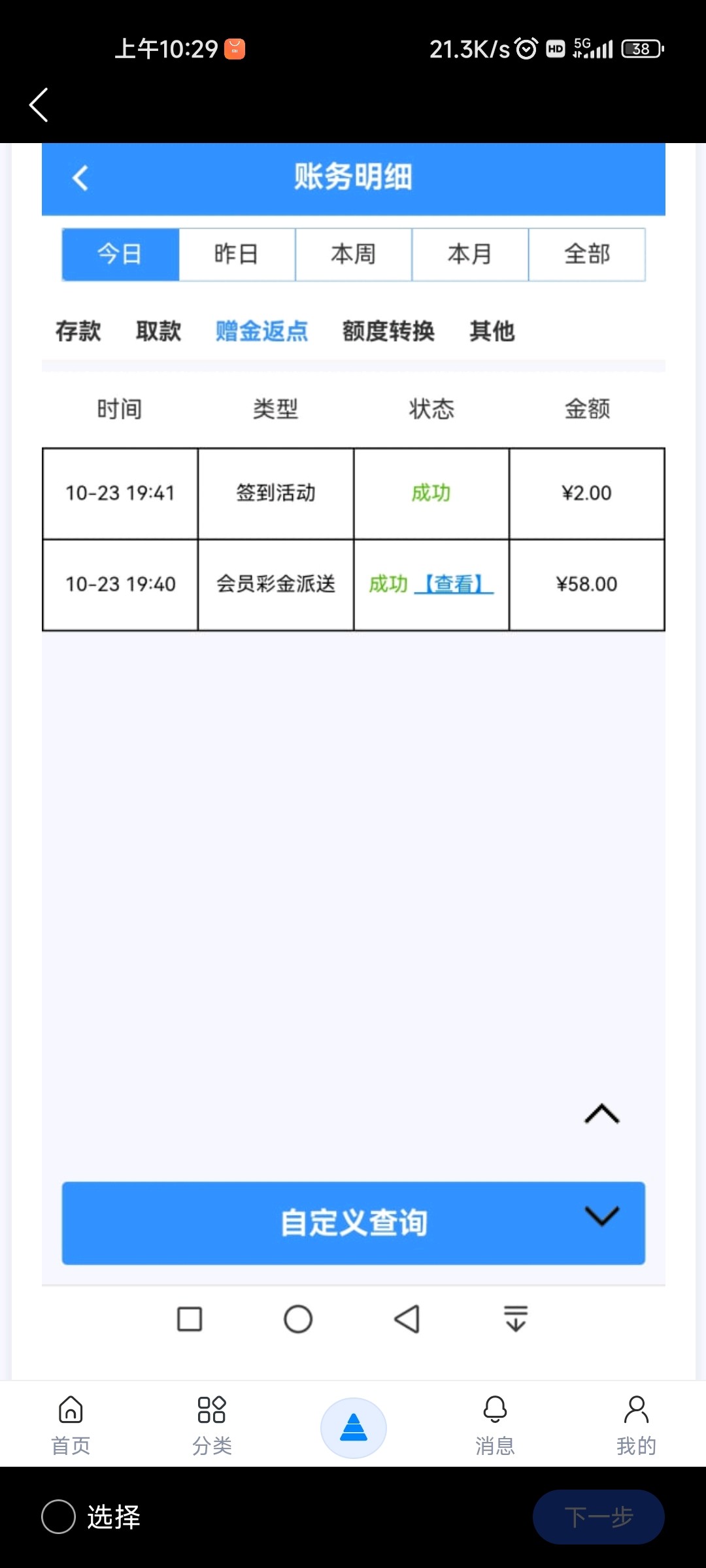Tap the 下一步 button
Screen dimensions: 706x1568
coord(597,1517)
